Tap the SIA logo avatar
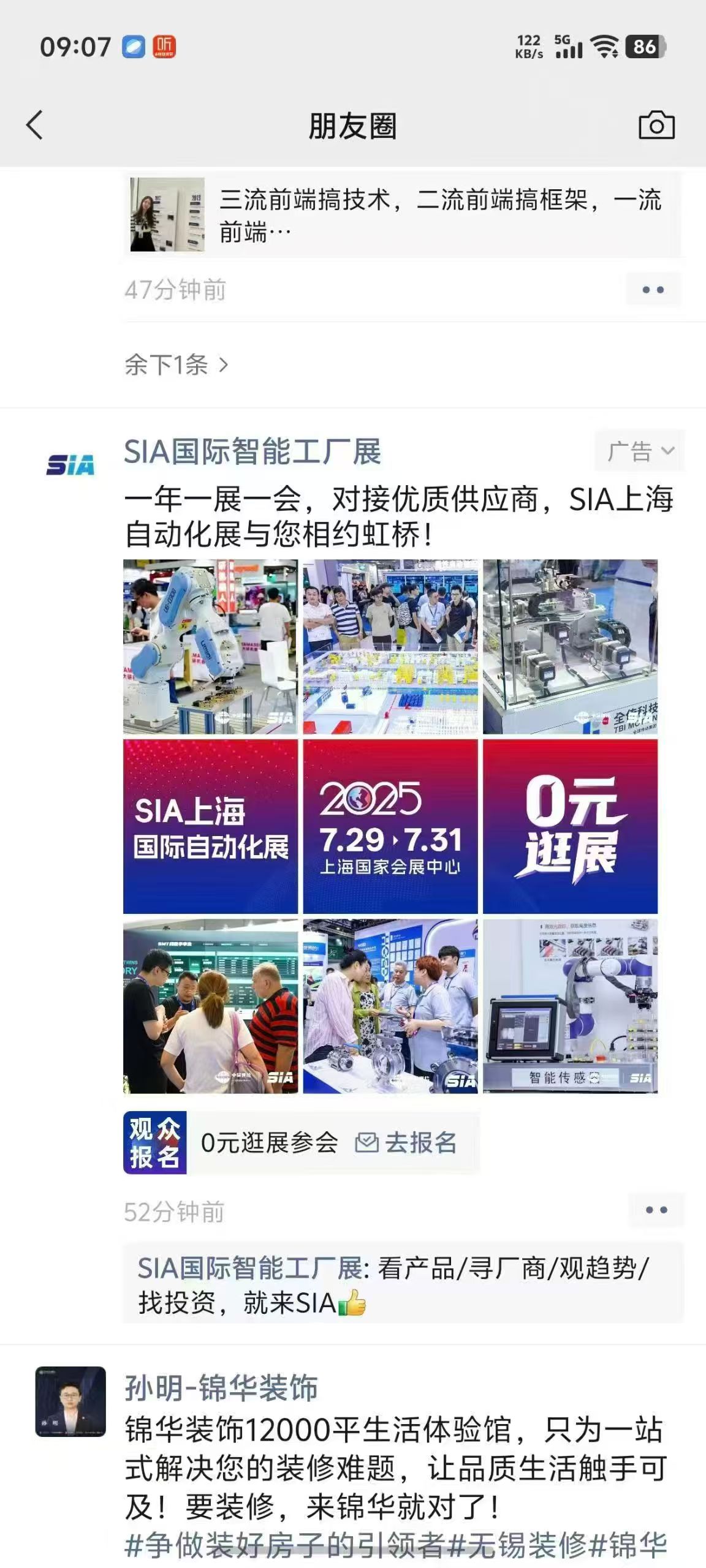Viewport: 706px width, 1568px height. click(70, 465)
